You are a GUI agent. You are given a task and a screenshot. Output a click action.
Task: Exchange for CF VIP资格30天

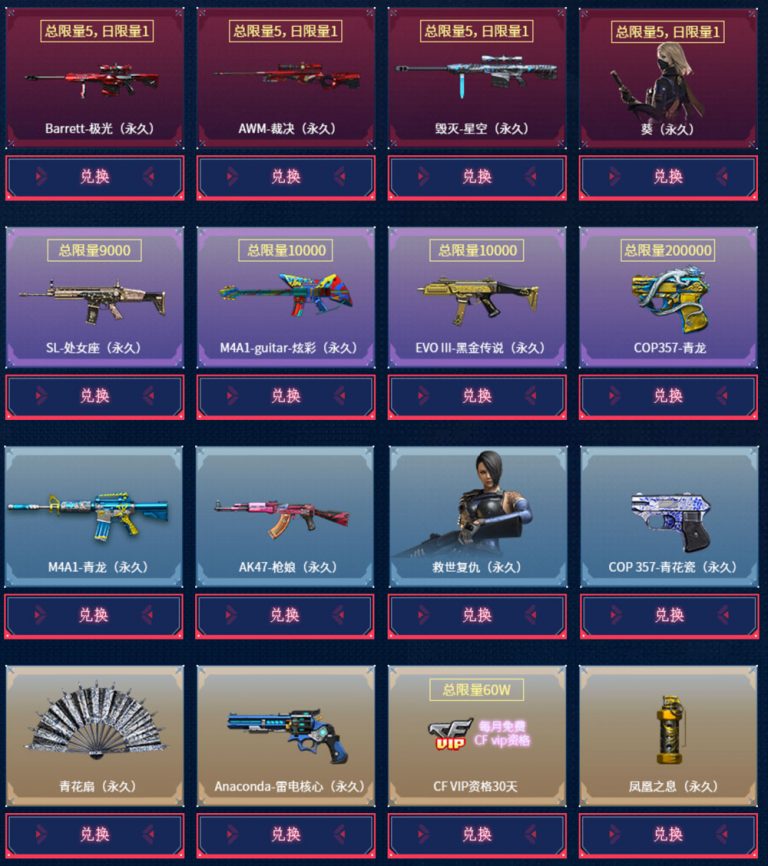pos(477,834)
